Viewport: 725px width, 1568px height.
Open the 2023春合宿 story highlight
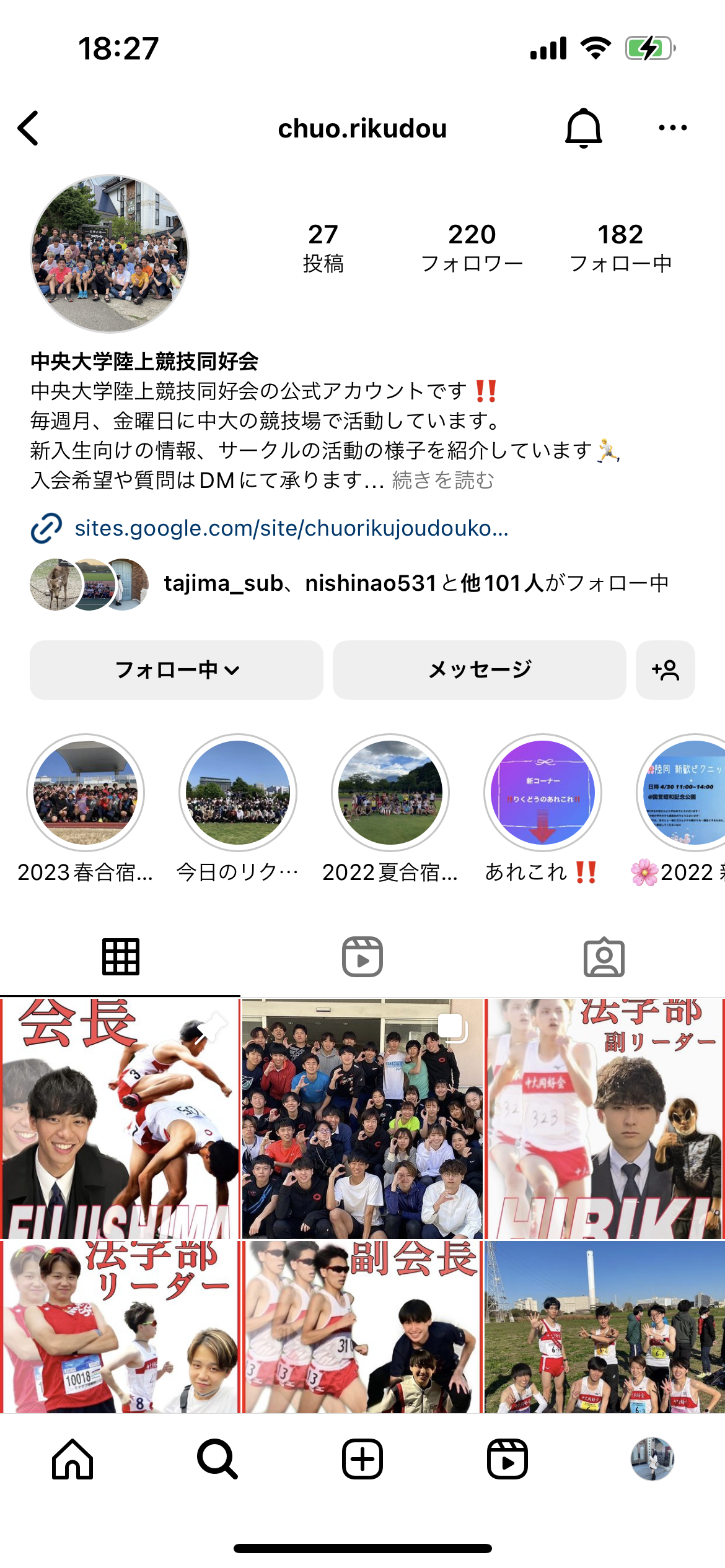pyautogui.click(x=86, y=793)
